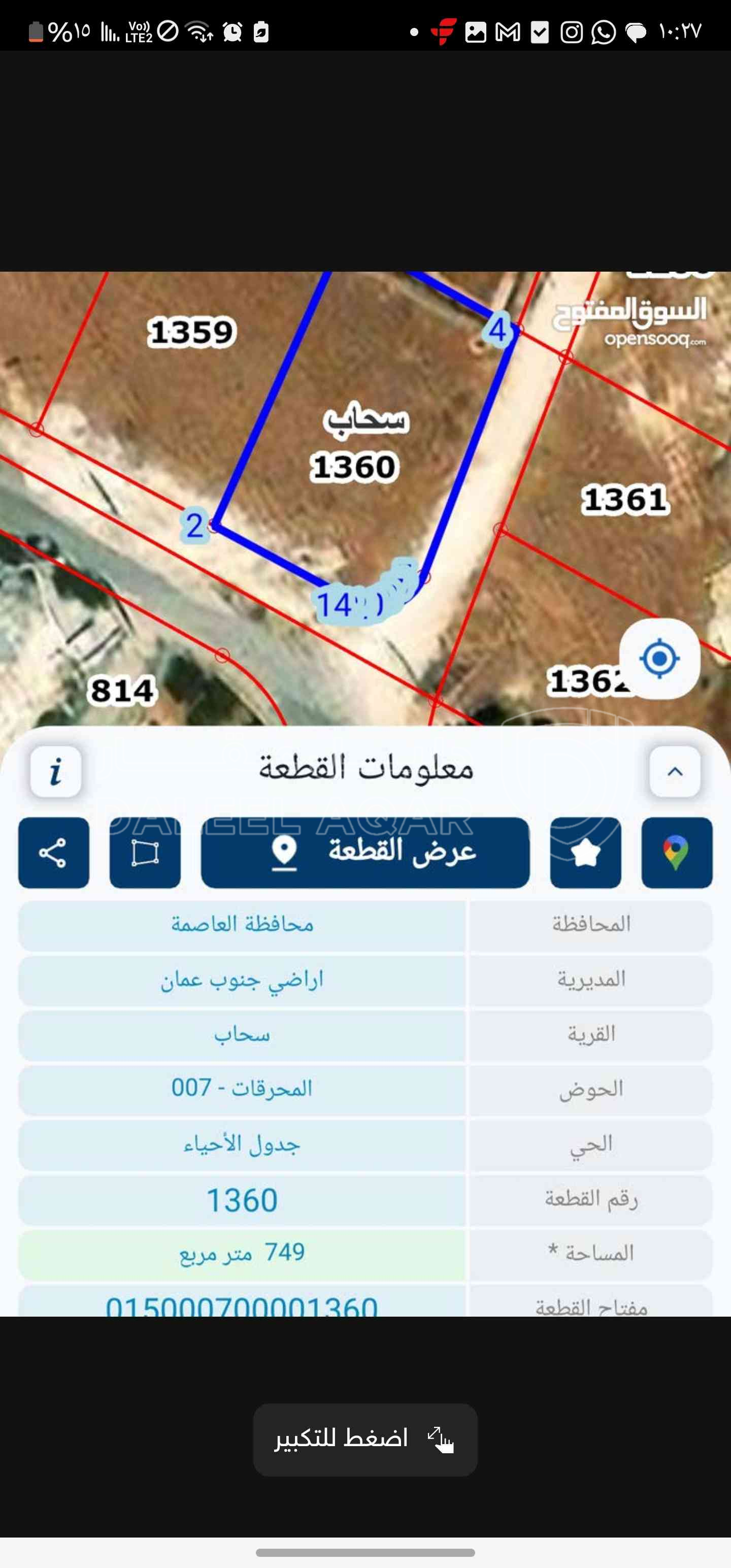This screenshot has height=1568, width=731.
Task: Tap the اضغط للتكبير zoom button
Action: coord(364,1439)
